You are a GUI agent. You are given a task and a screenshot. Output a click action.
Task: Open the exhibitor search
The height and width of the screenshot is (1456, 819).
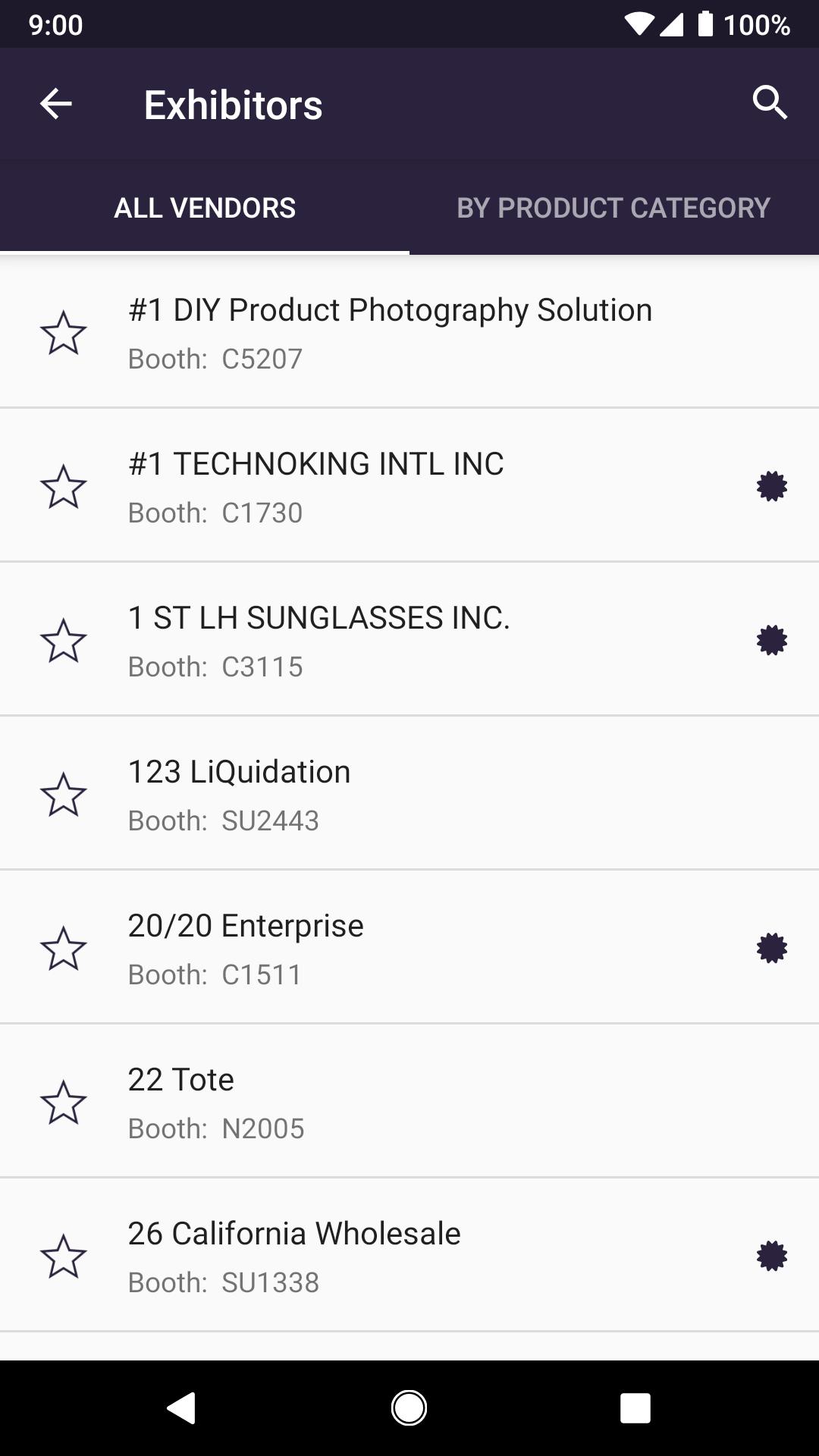[x=770, y=103]
